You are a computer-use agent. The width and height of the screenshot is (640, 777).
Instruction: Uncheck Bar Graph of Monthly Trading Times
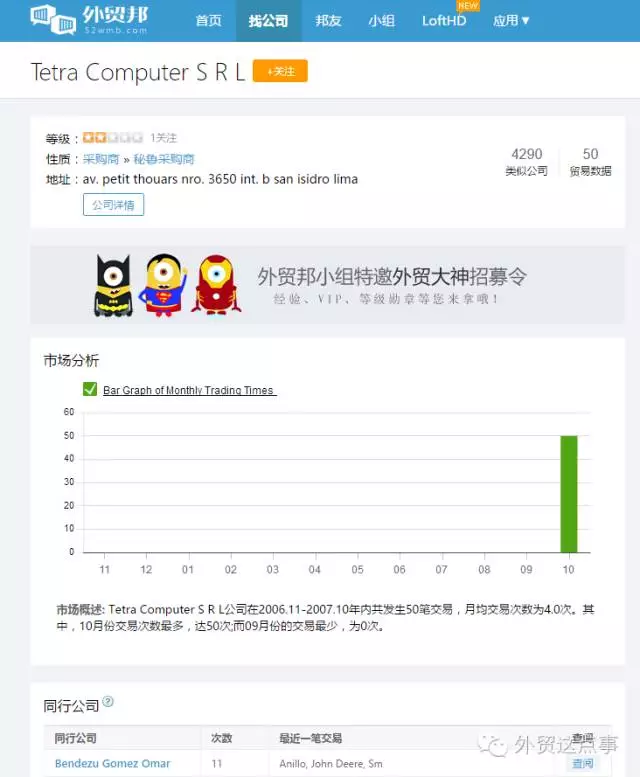pos(90,389)
